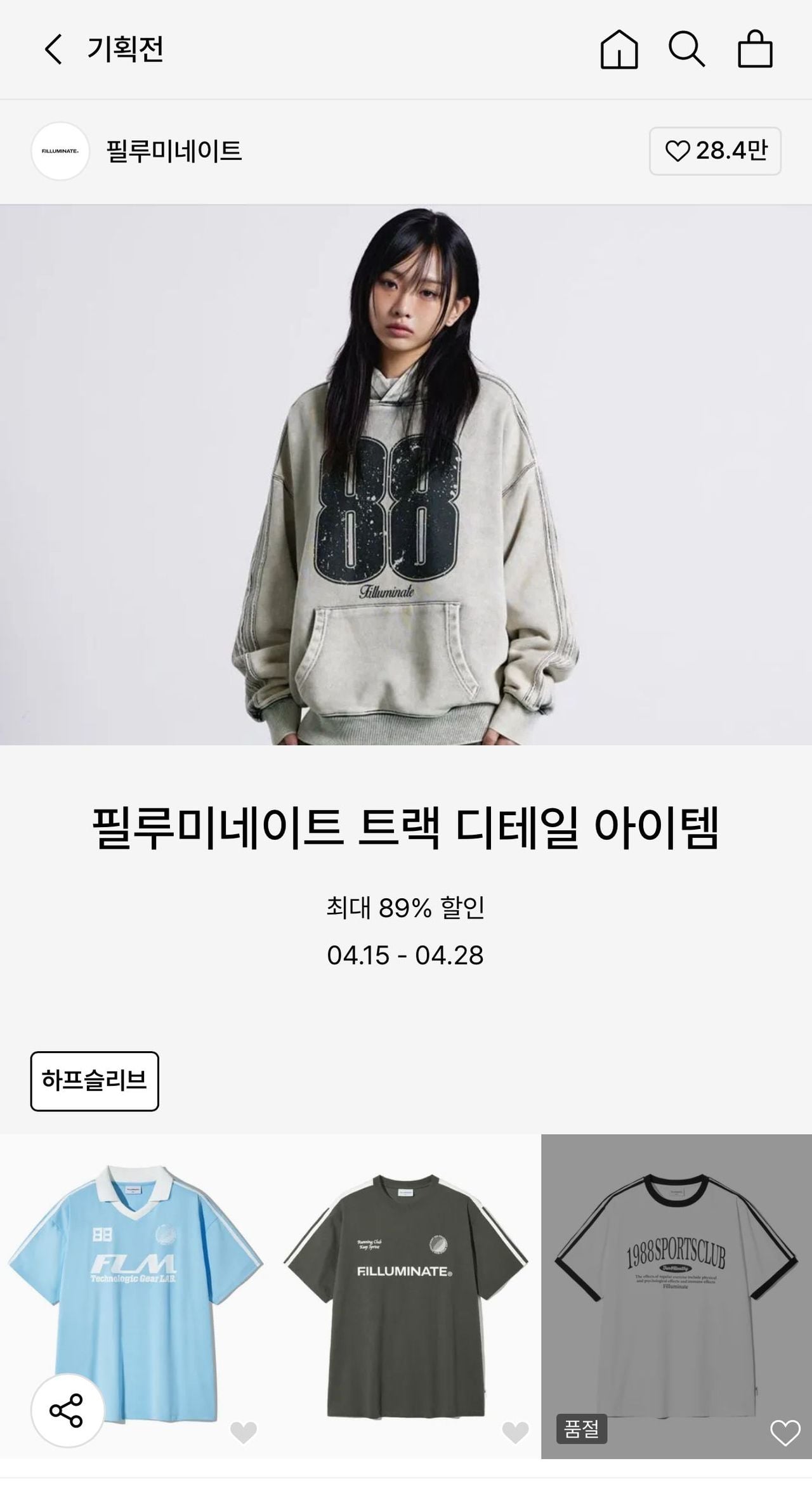Image resolution: width=812 pixels, height=1485 pixels.
Task: Like the brand via the 28.4만 heart button
Action: 715,151
